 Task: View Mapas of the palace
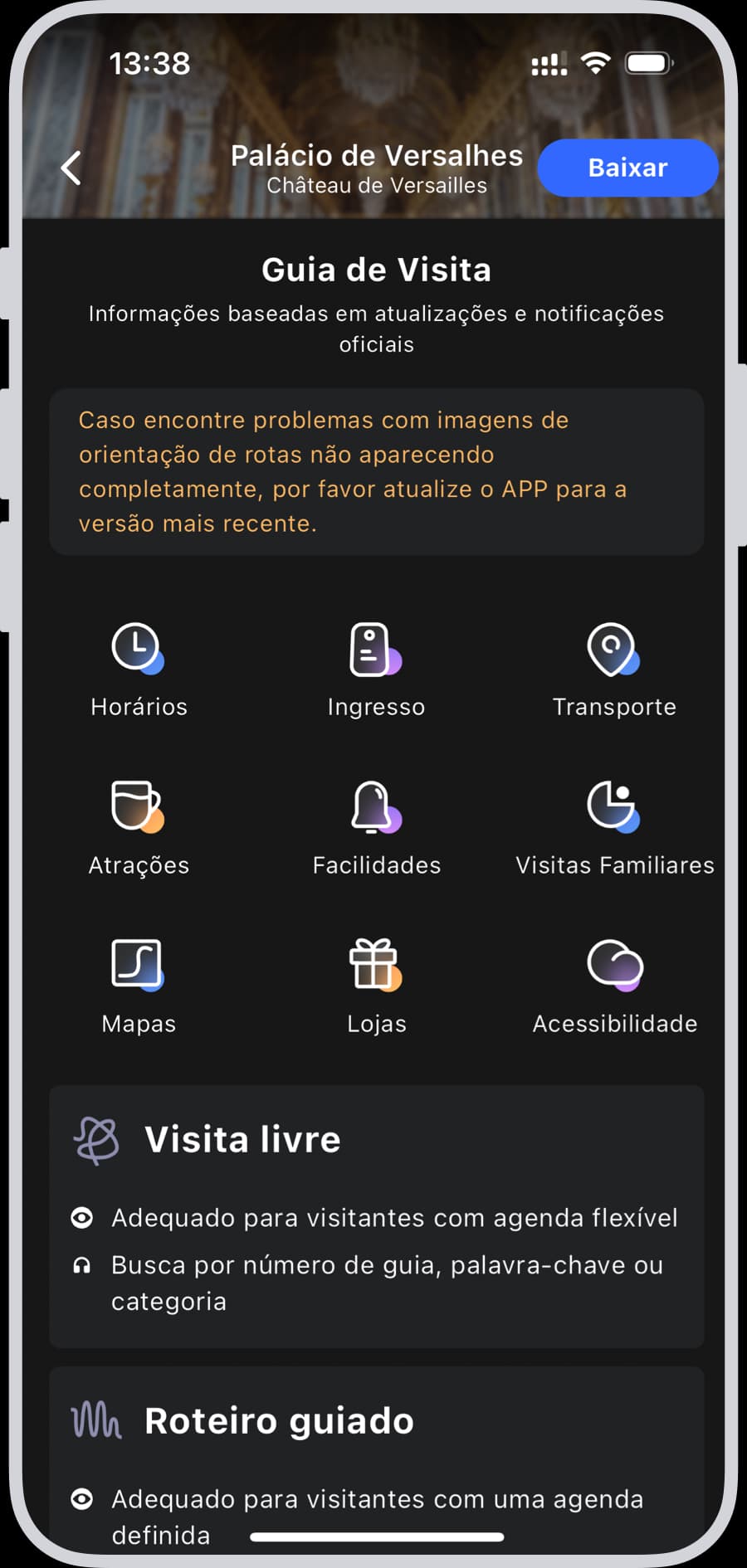point(139,986)
